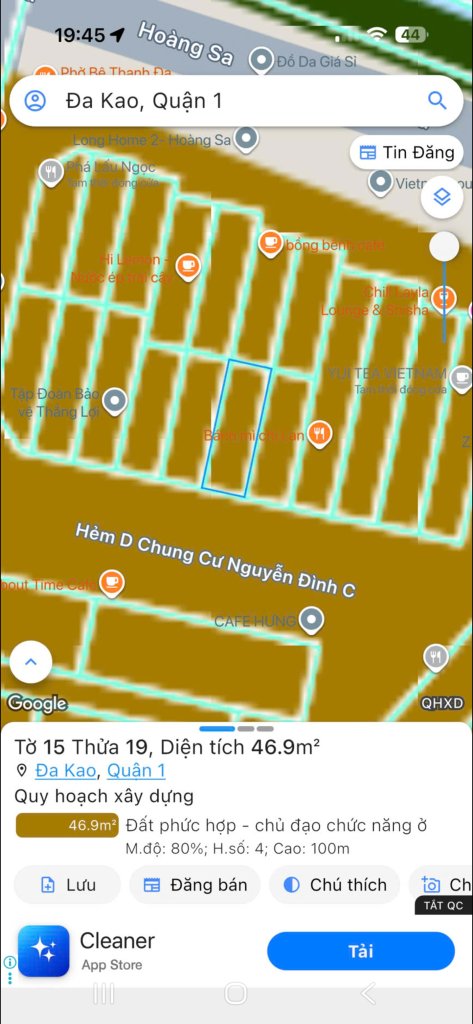Image resolution: width=473 pixels, height=1024 pixels.
Task: Open the Quận 1 link
Action: [136, 771]
